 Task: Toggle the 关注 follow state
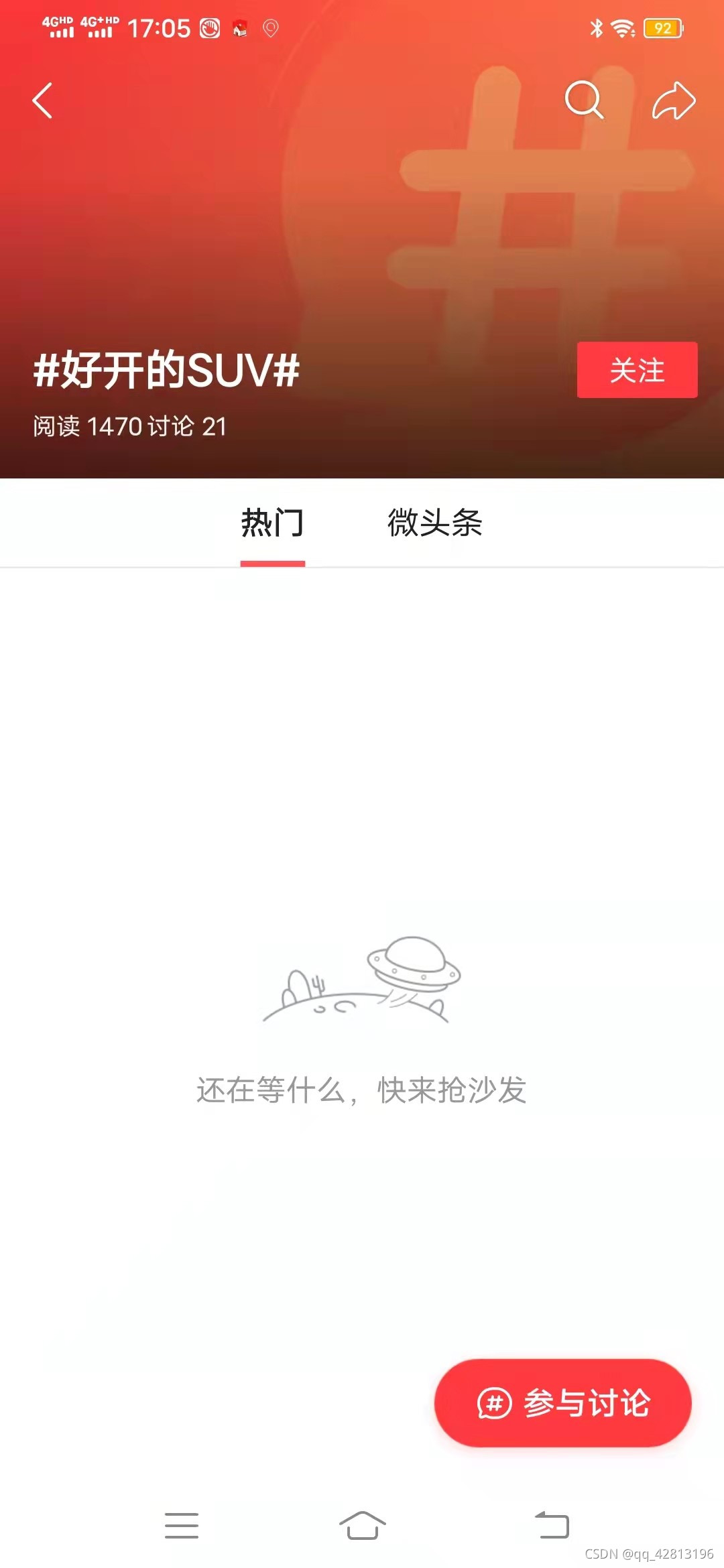click(636, 369)
